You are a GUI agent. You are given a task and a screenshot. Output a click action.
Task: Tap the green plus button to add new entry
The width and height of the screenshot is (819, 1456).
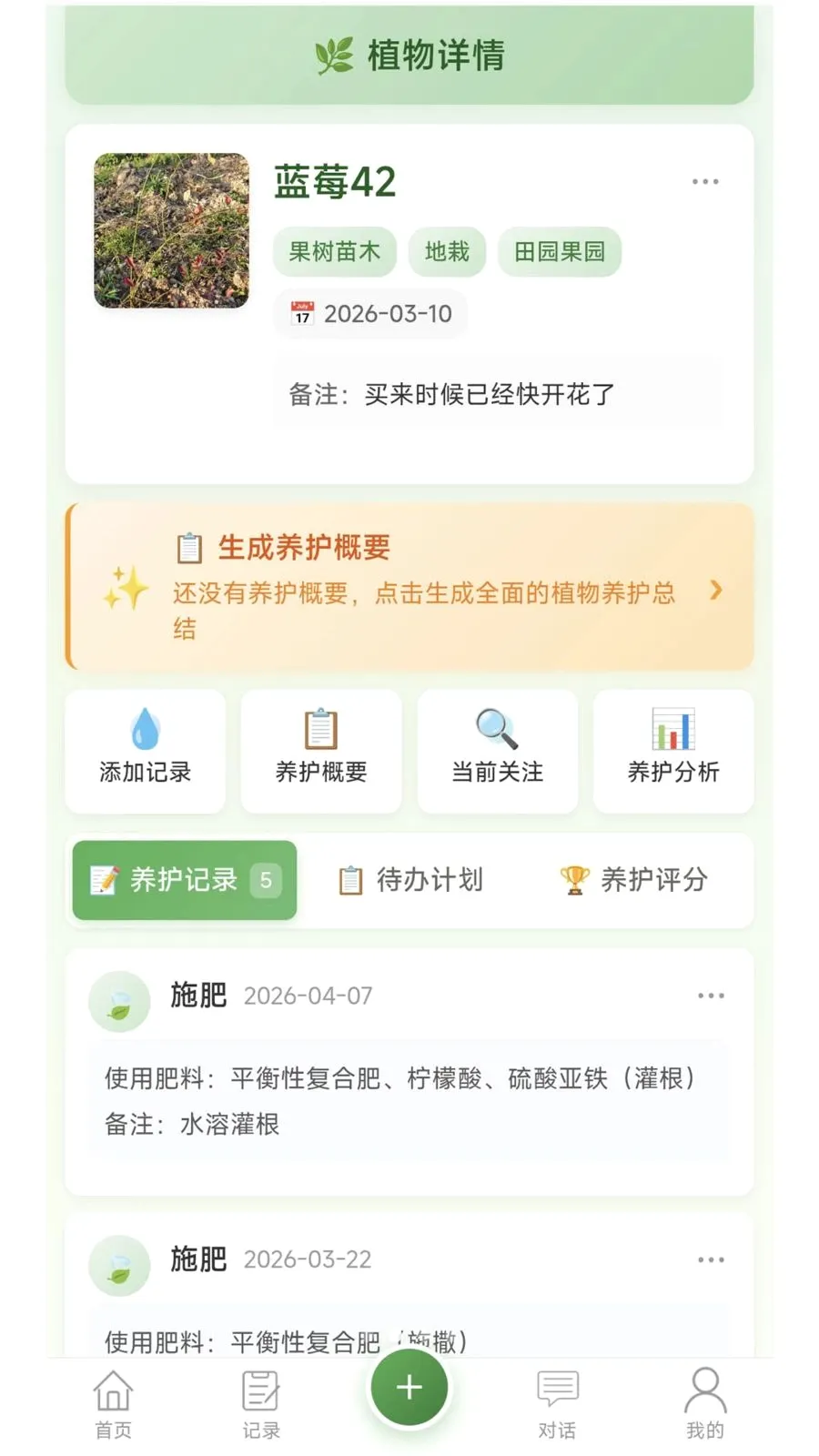(409, 1386)
